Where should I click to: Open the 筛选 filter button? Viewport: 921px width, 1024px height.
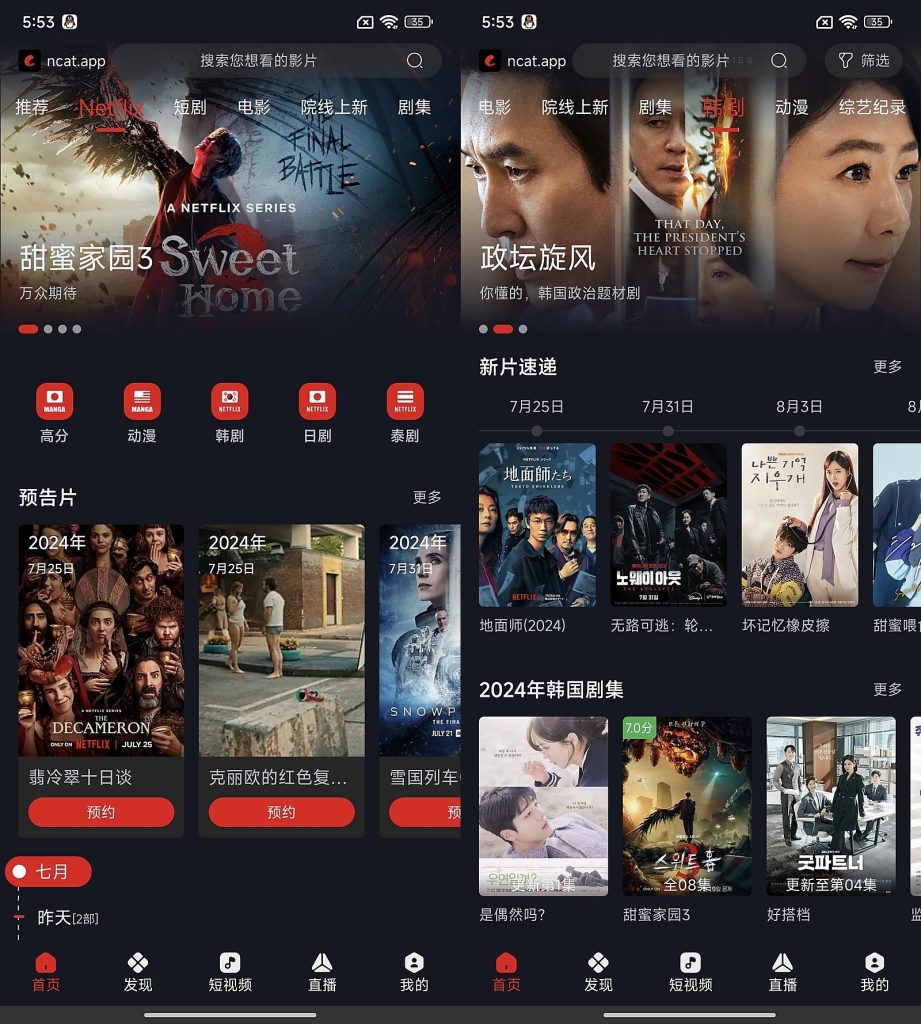pos(864,61)
